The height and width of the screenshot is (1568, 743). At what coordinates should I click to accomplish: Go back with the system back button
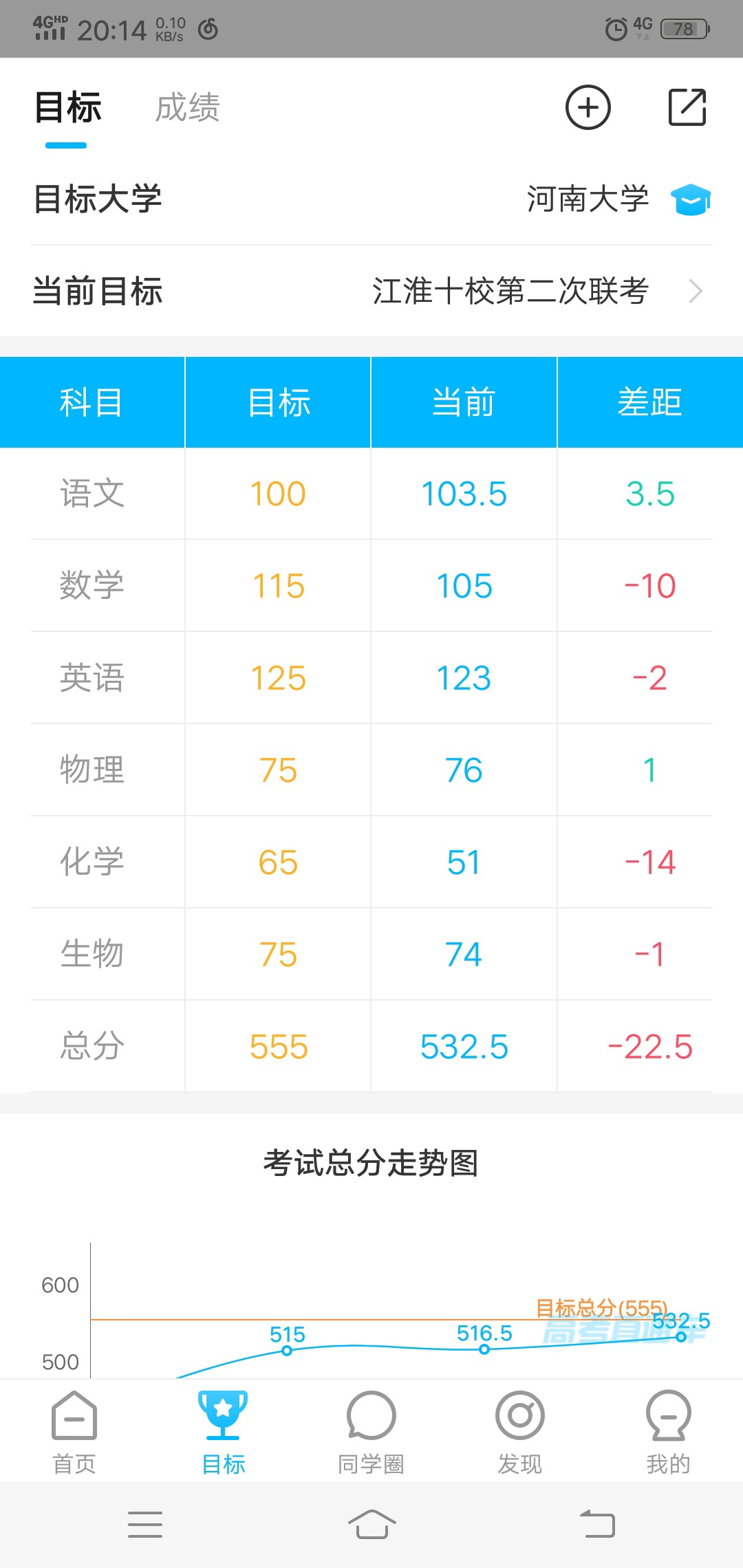pos(597,1524)
